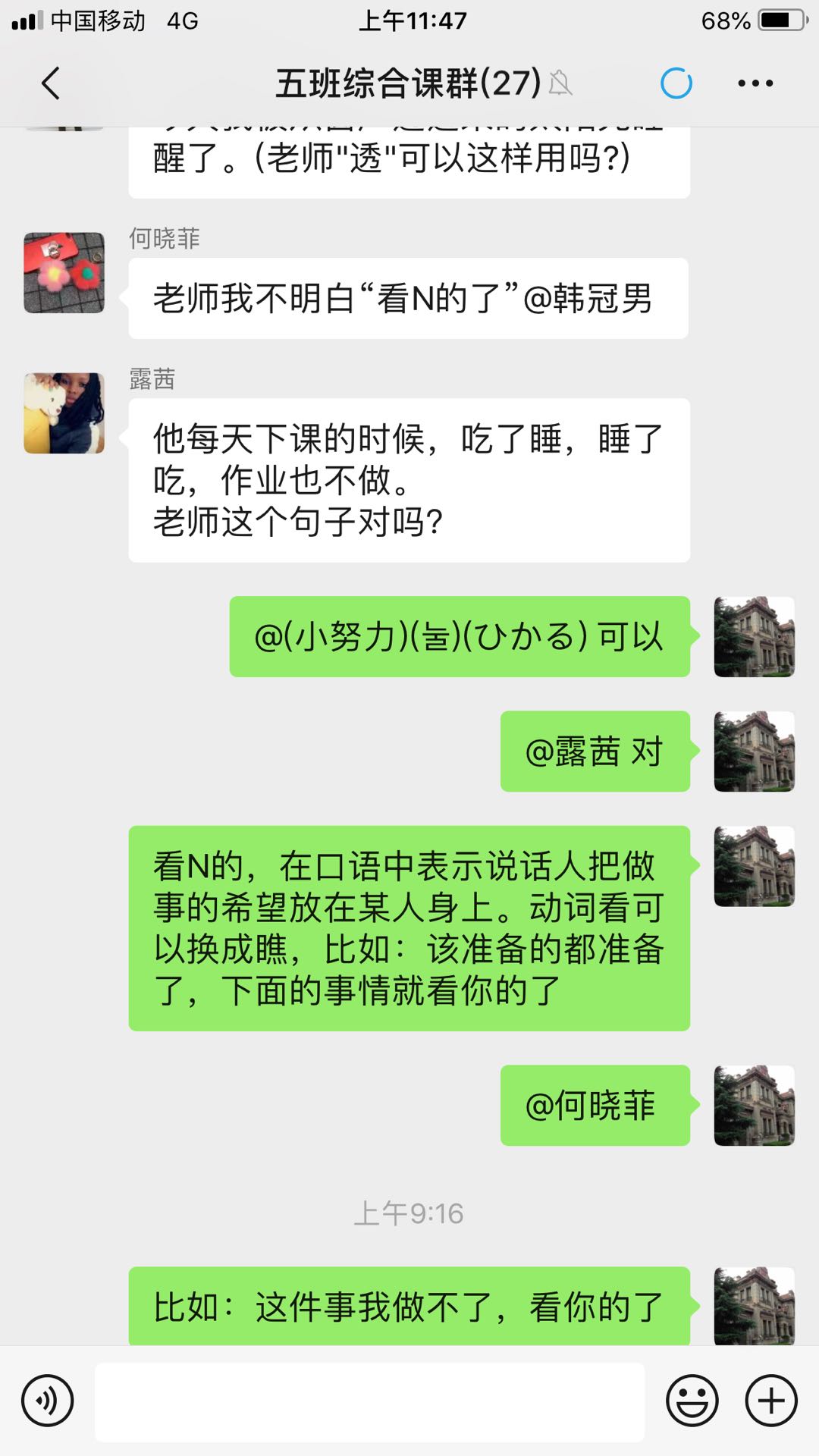This screenshot has width=819, height=1456.
Task: Go back from the group chat
Action: pyautogui.click(x=51, y=83)
